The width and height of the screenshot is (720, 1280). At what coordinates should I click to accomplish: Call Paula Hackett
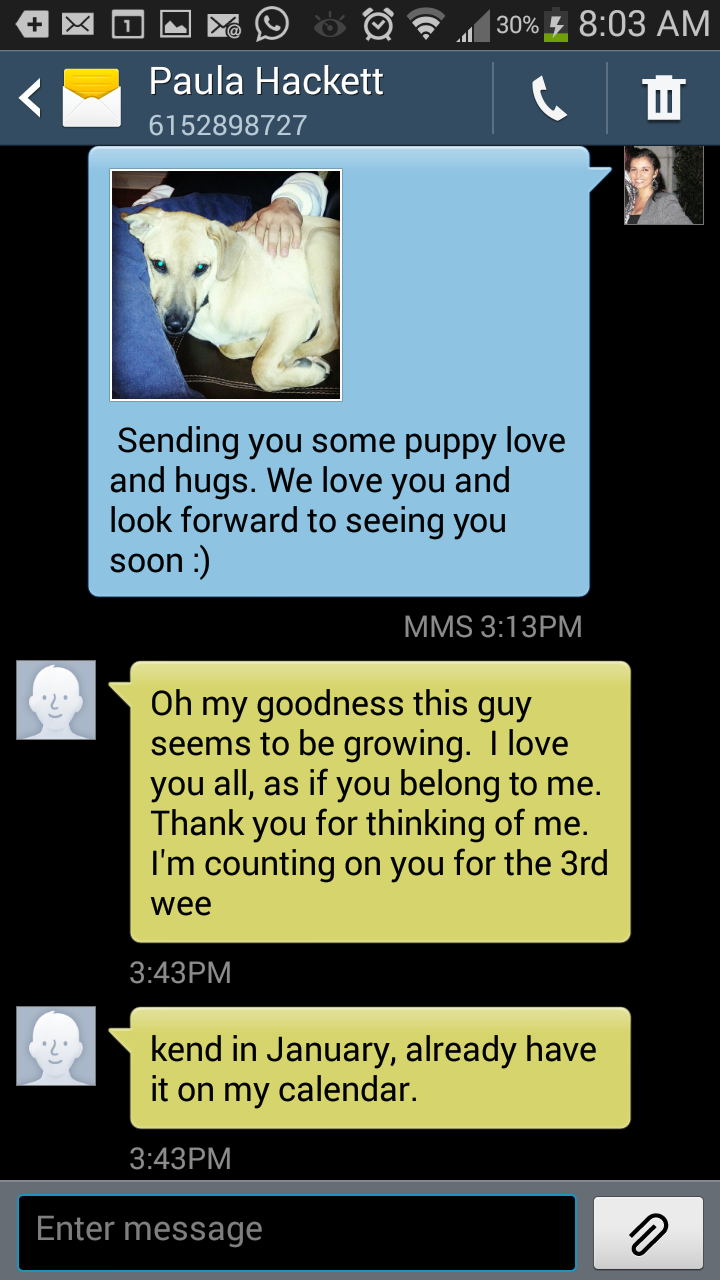tap(549, 99)
